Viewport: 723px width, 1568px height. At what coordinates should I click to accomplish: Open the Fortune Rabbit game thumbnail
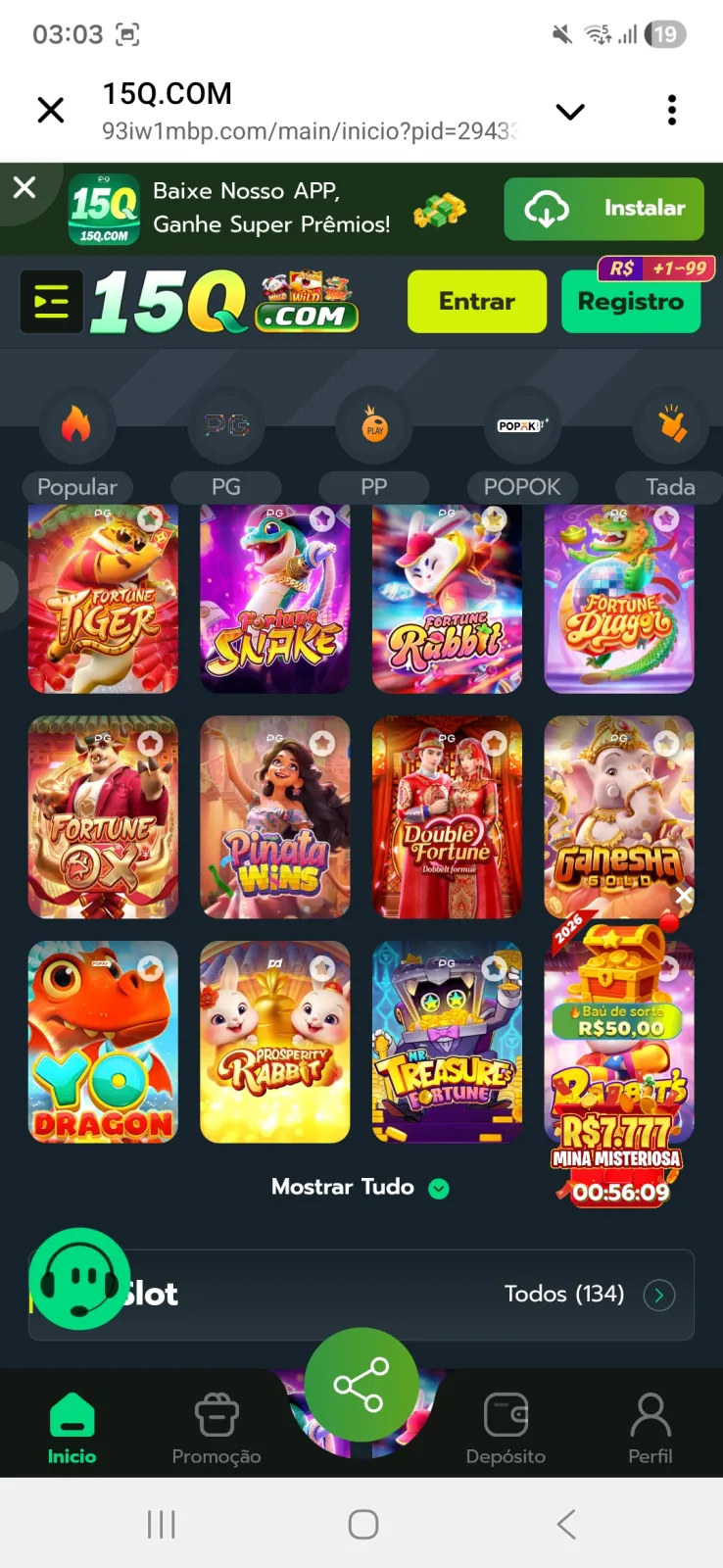tap(447, 599)
